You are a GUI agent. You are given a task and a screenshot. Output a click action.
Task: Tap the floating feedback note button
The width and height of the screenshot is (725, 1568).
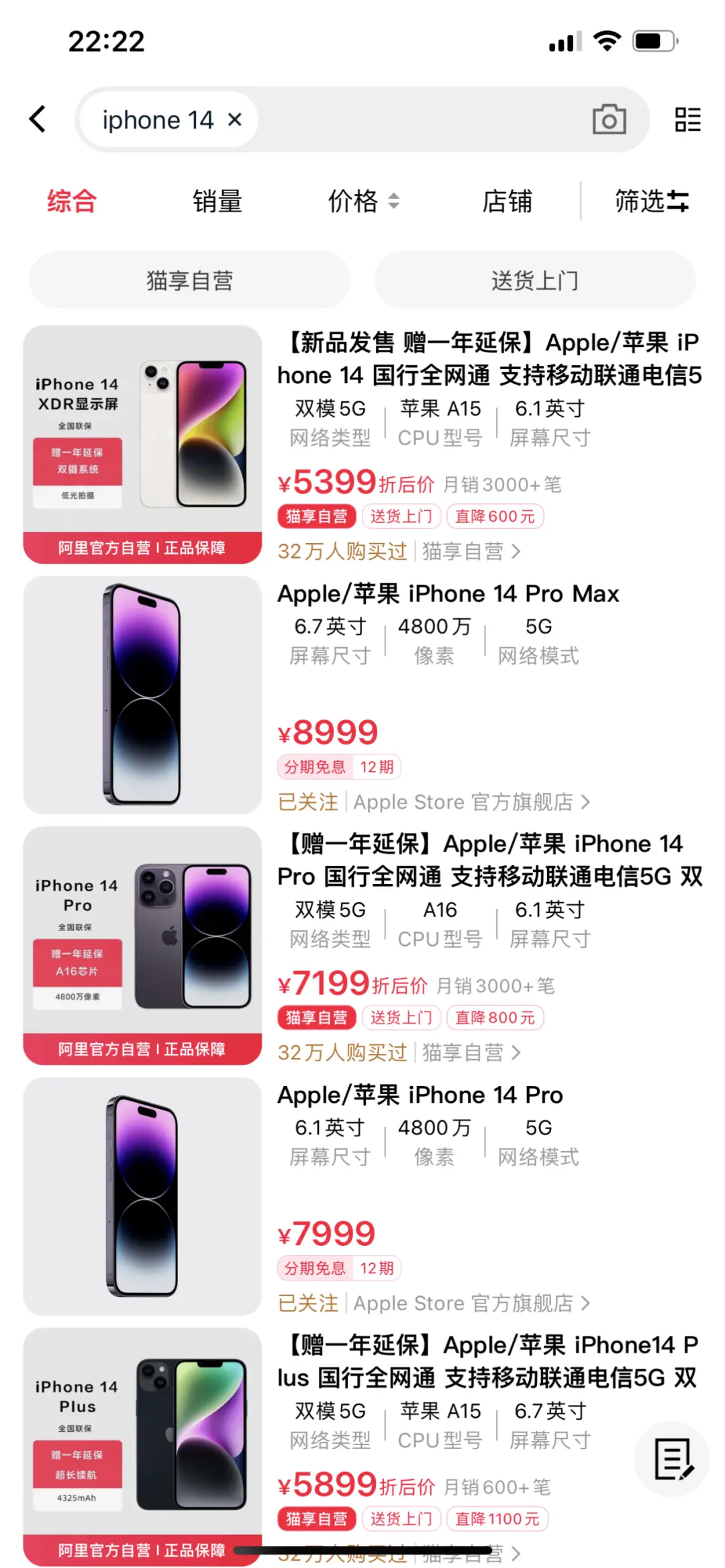tap(673, 1458)
